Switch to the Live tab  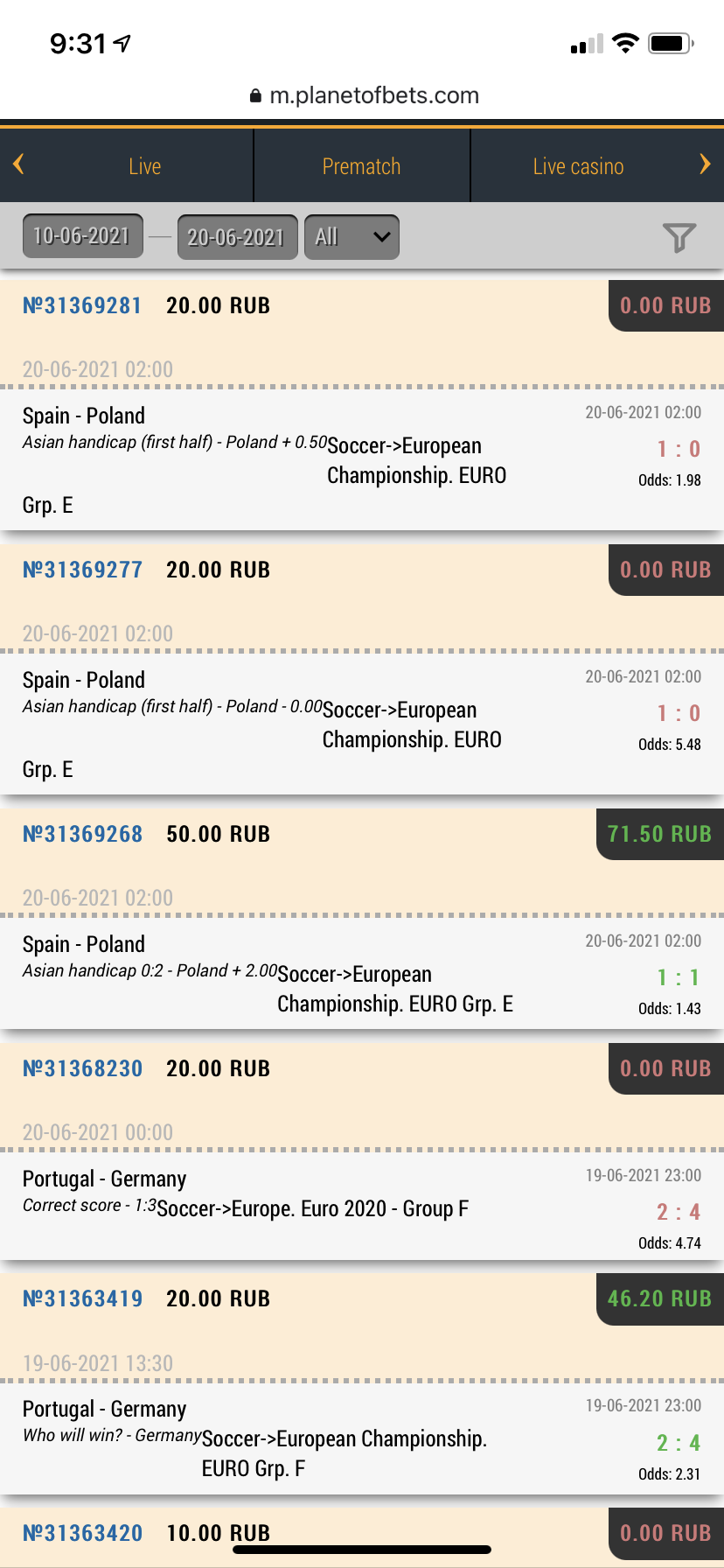pyautogui.click(x=144, y=166)
